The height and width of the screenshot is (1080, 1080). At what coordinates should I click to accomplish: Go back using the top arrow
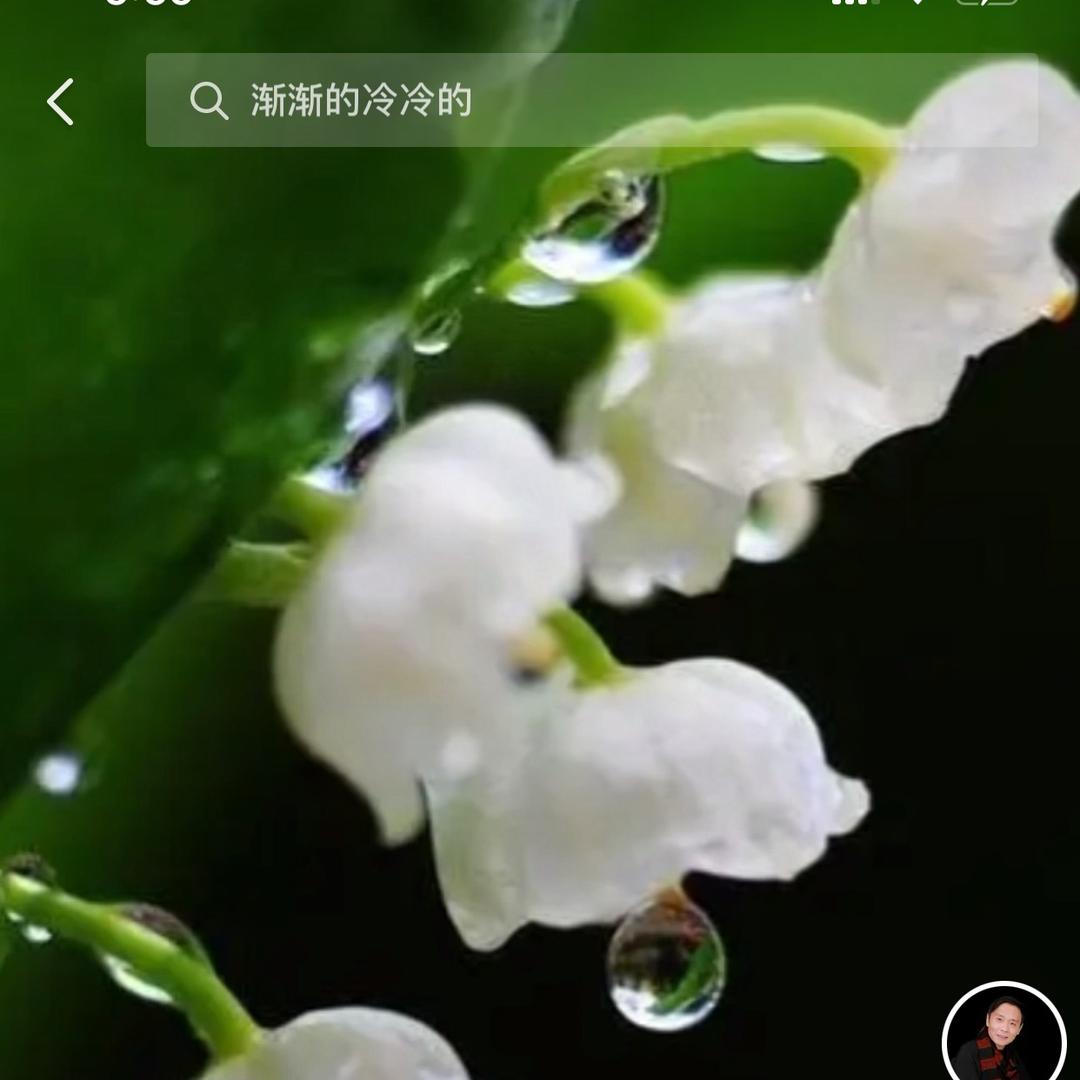coord(60,102)
